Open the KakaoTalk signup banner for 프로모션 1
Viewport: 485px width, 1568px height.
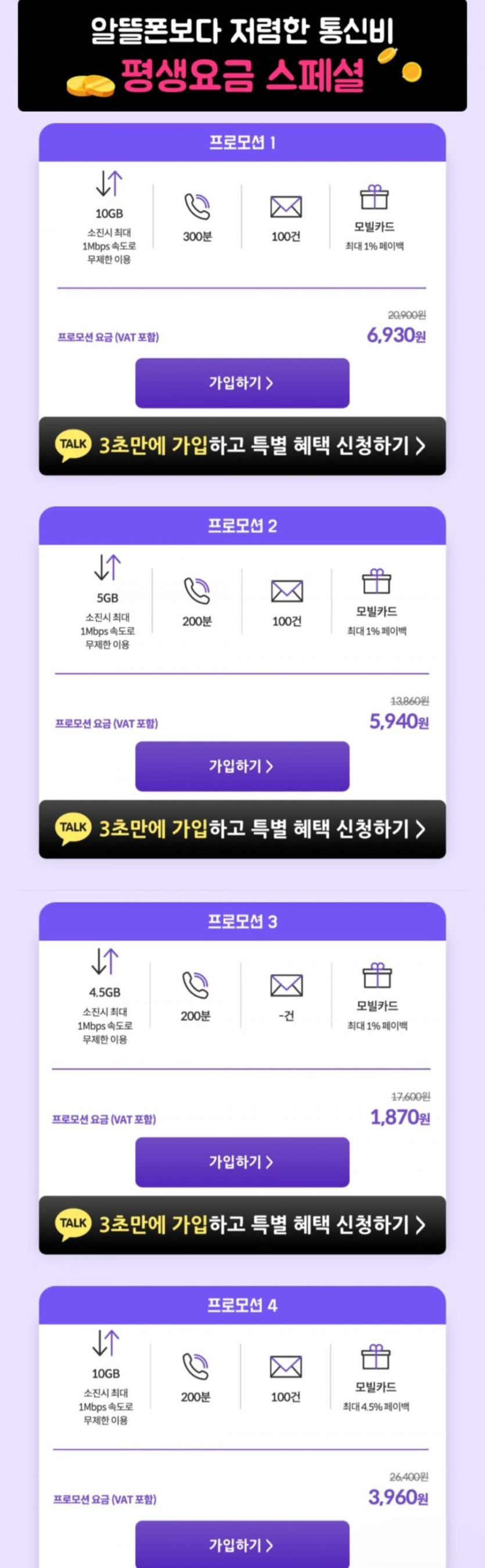tap(242, 446)
